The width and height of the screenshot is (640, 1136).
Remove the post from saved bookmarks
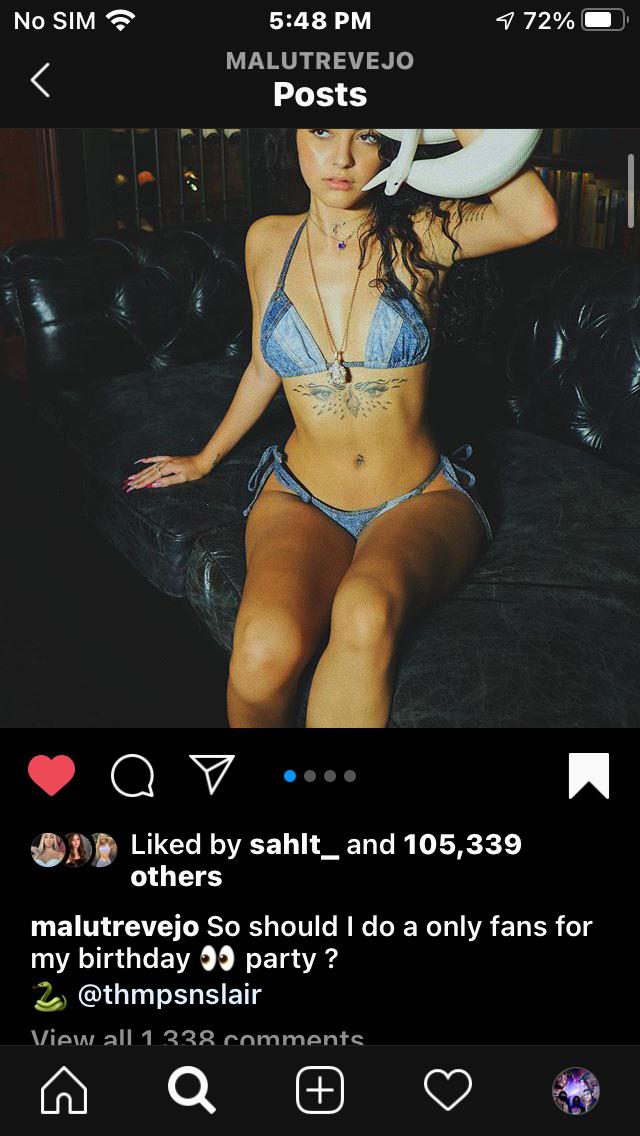click(588, 776)
